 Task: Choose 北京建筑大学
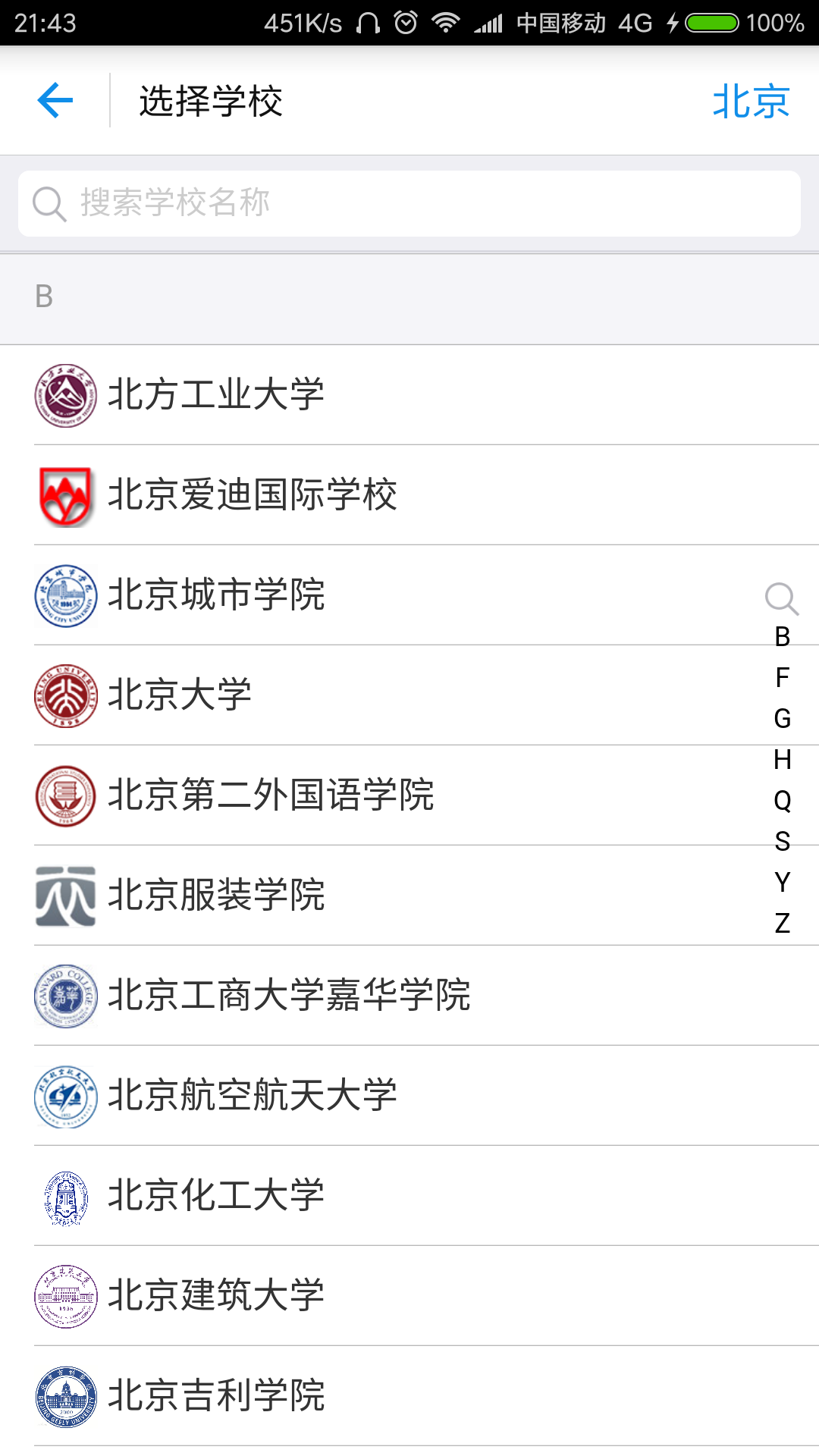coord(409,1296)
